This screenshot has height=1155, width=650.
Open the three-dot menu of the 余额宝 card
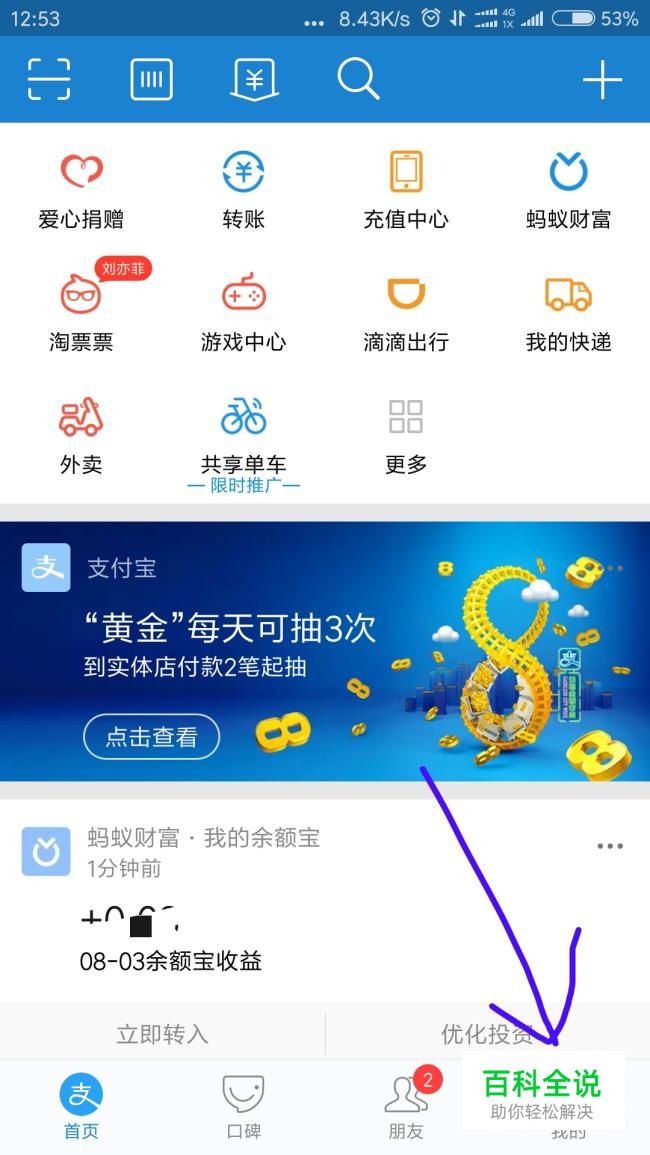(x=610, y=846)
